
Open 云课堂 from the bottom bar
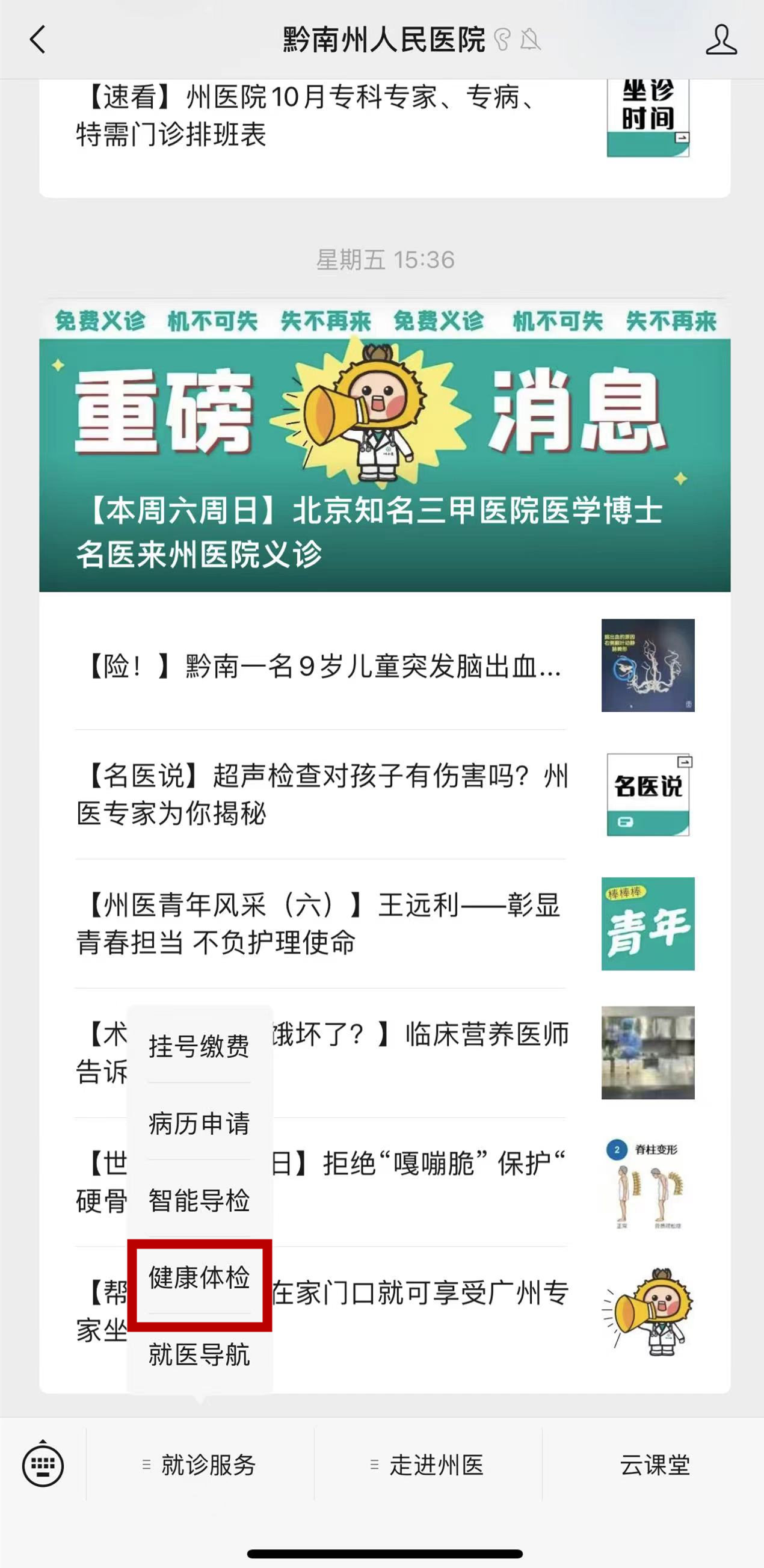tap(654, 1464)
